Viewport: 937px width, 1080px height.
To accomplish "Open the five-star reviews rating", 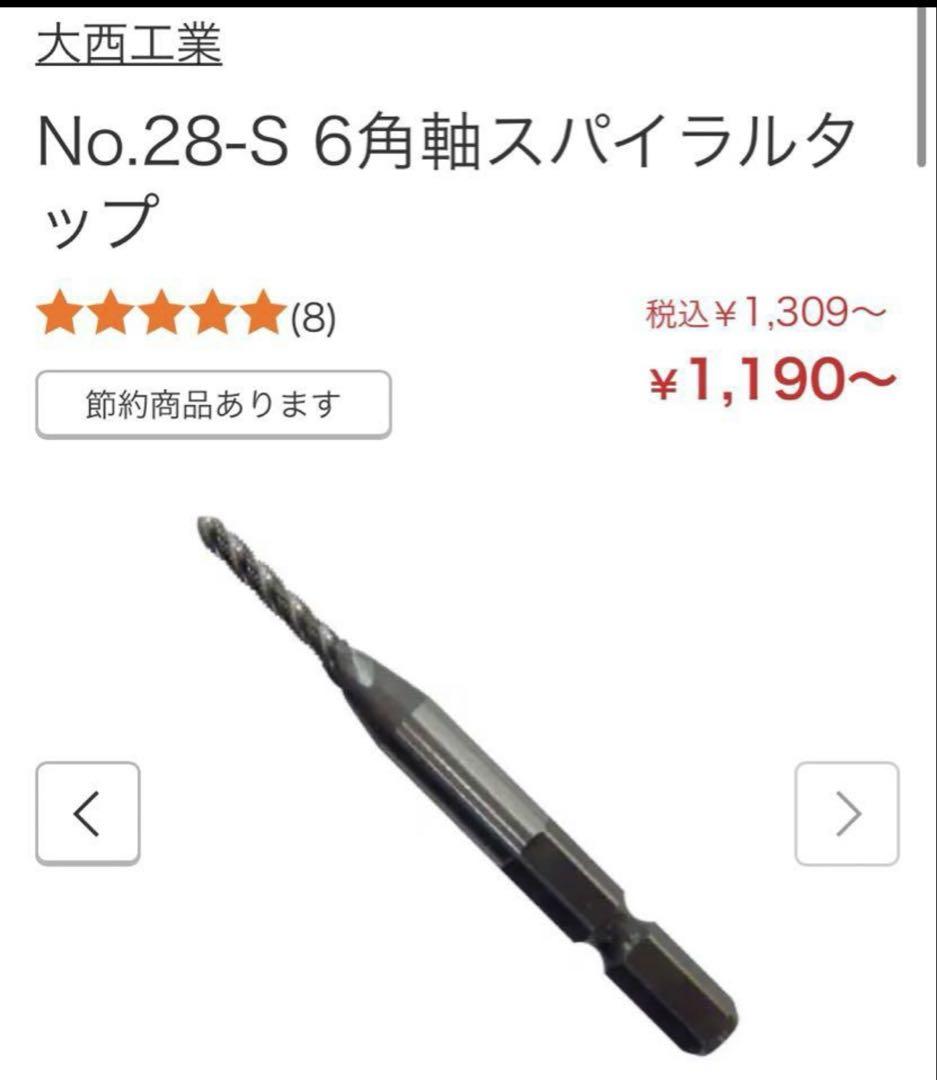I will [186, 316].
